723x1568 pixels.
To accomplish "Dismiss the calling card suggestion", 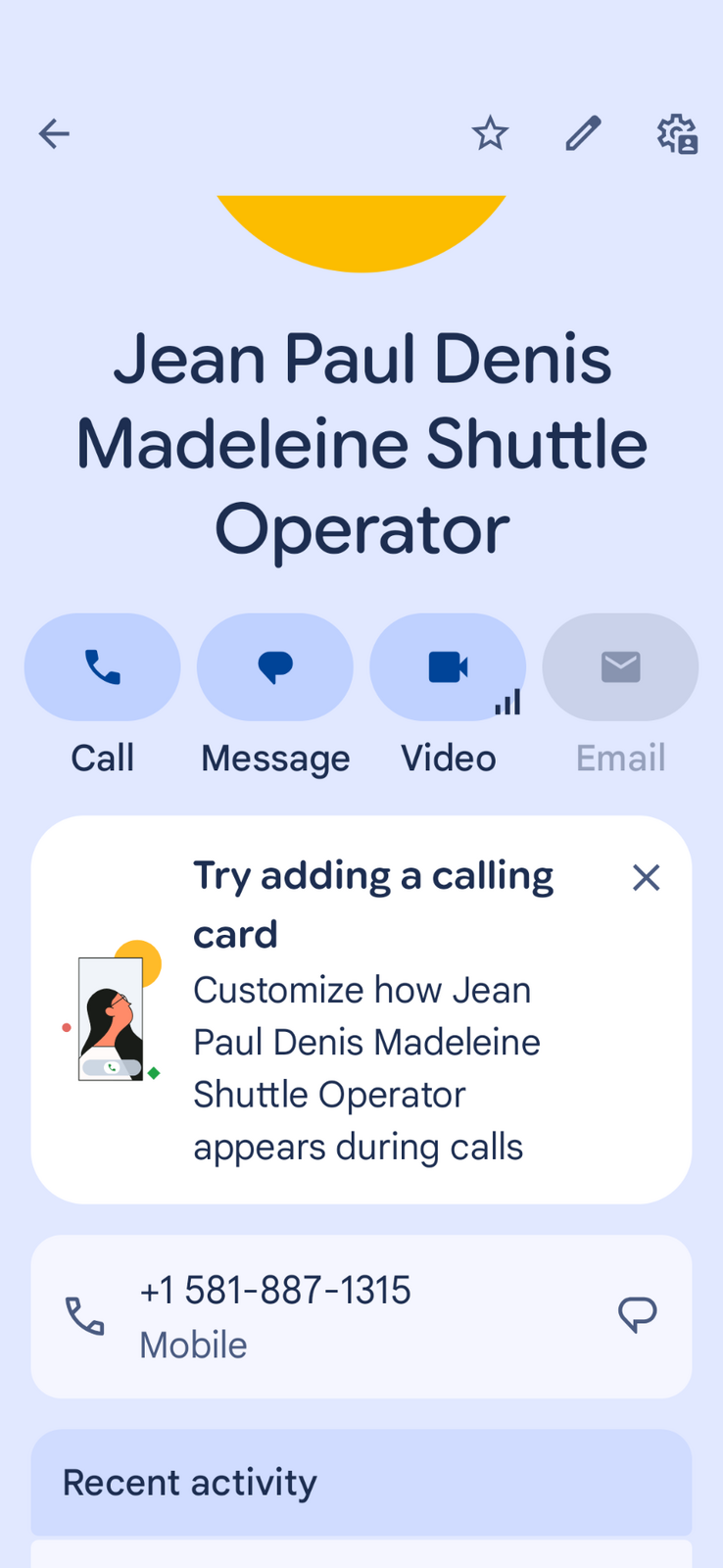I will coord(647,878).
